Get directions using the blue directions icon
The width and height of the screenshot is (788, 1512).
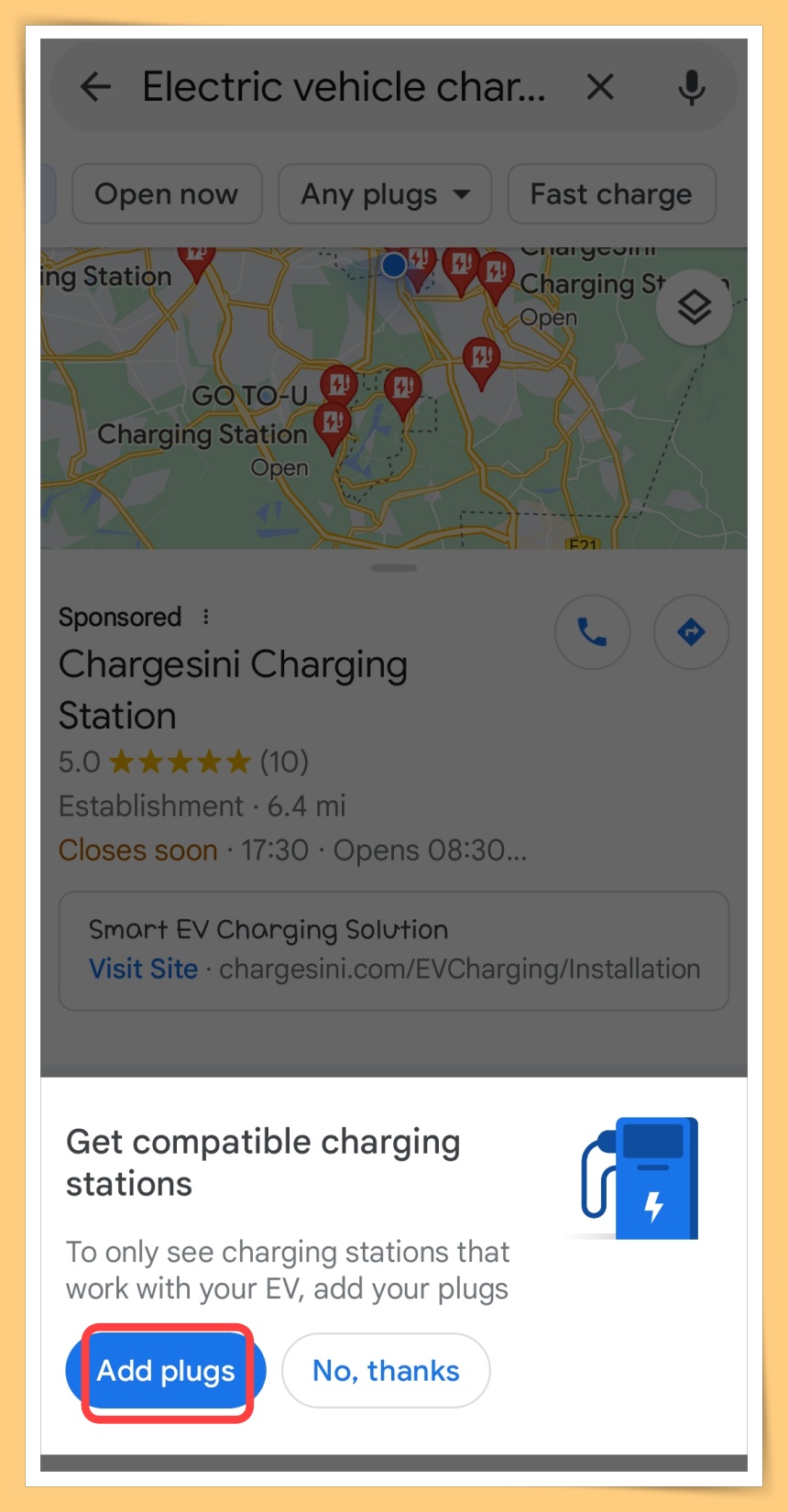pyautogui.click(x=691, y=631)
